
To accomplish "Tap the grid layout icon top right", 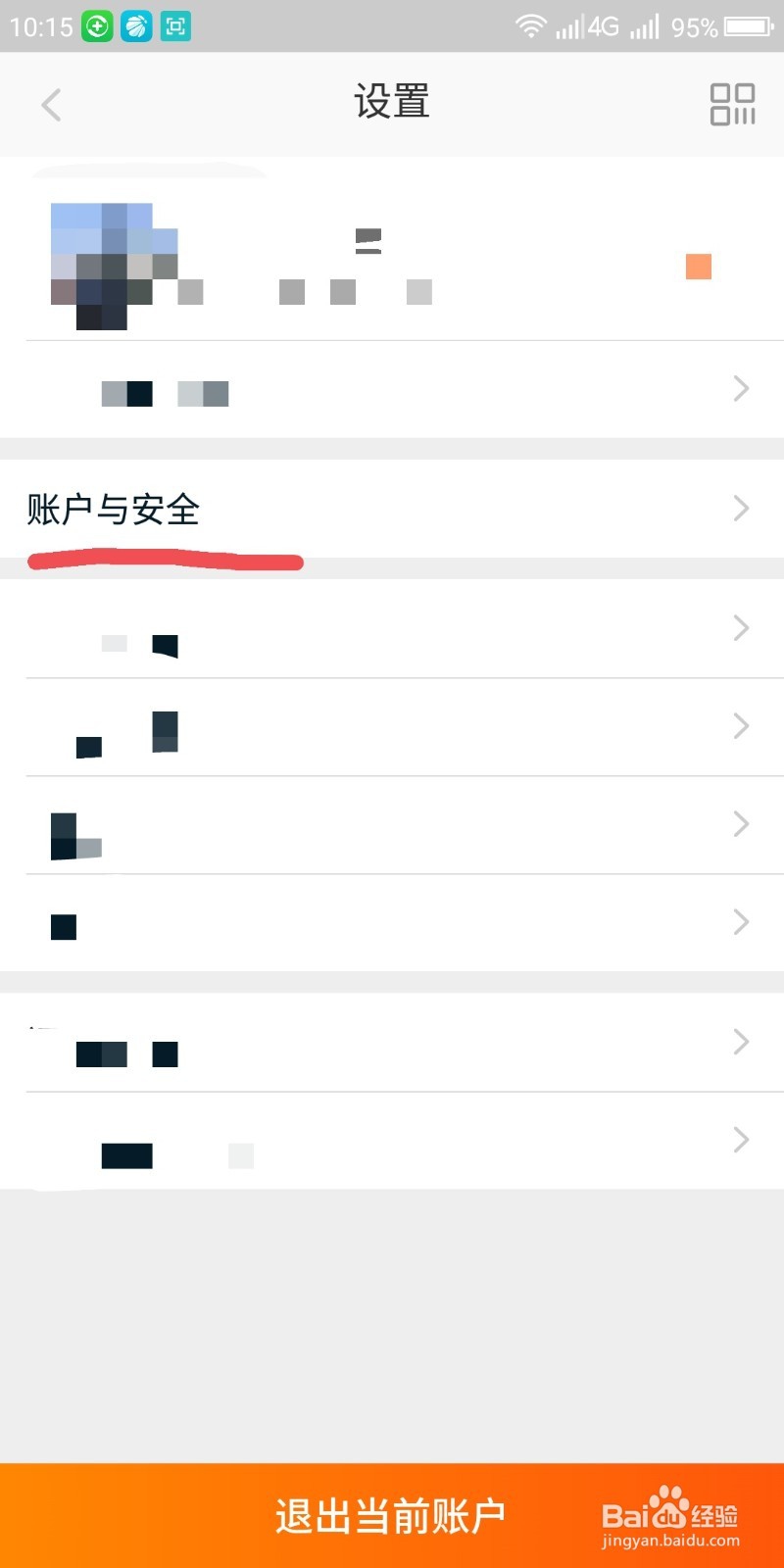I will (x=731, y=105).
